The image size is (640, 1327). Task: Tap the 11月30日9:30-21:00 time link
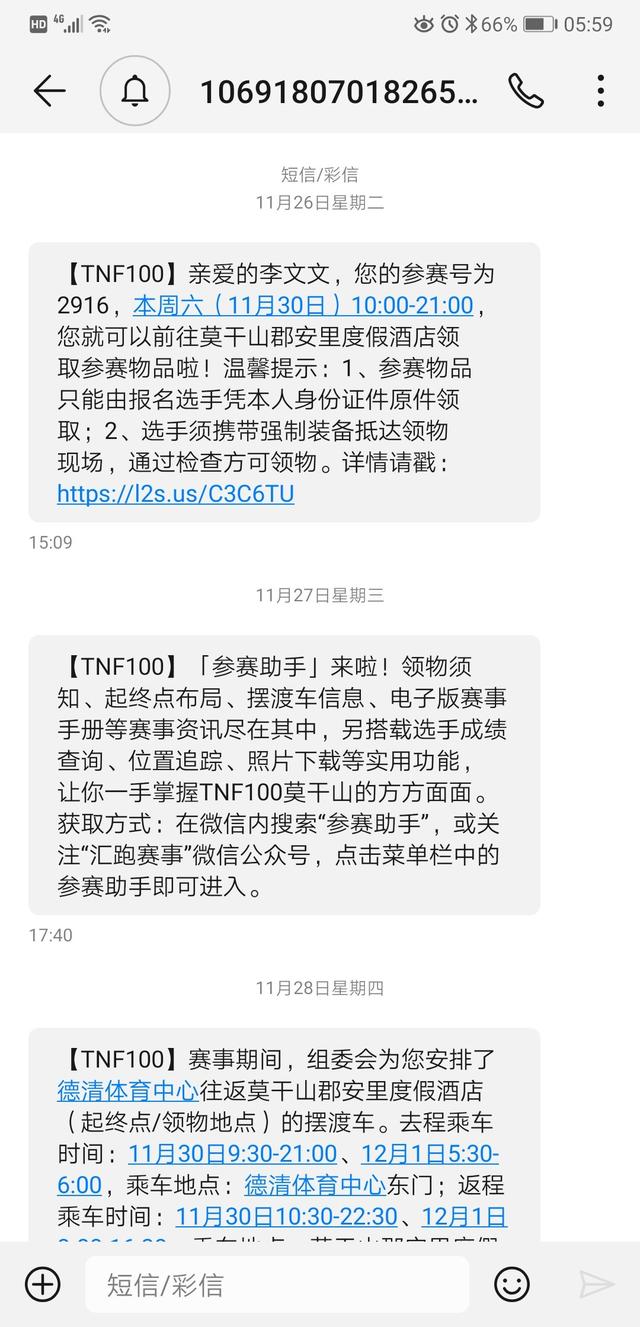point(232,1153)
